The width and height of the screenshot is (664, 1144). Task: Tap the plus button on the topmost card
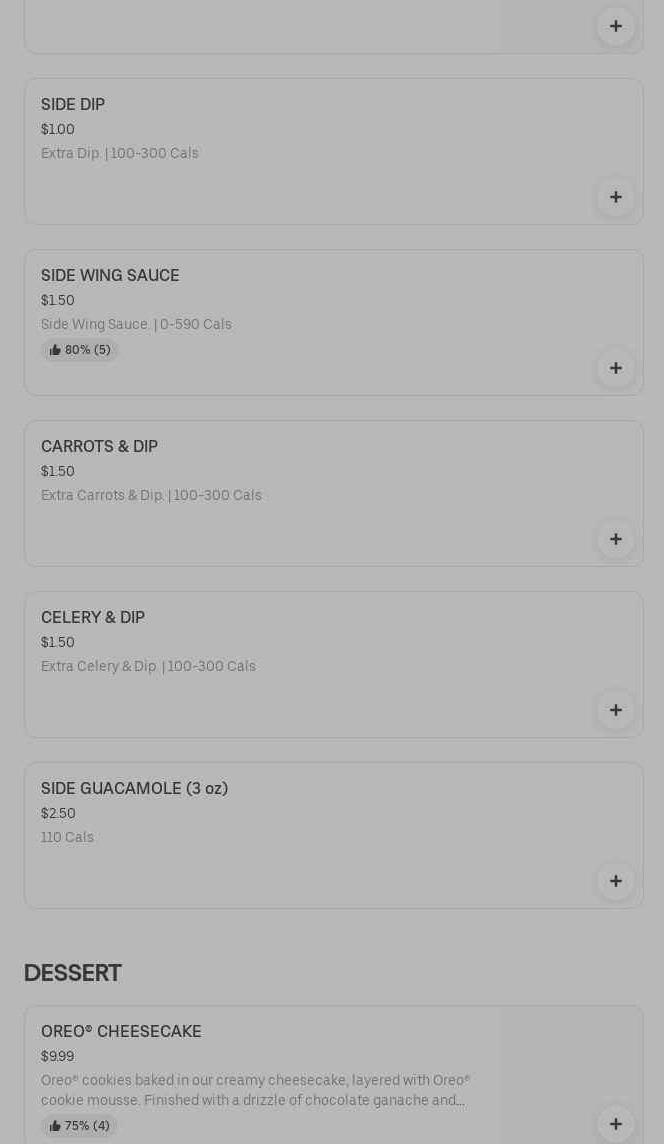pos(616,26)
